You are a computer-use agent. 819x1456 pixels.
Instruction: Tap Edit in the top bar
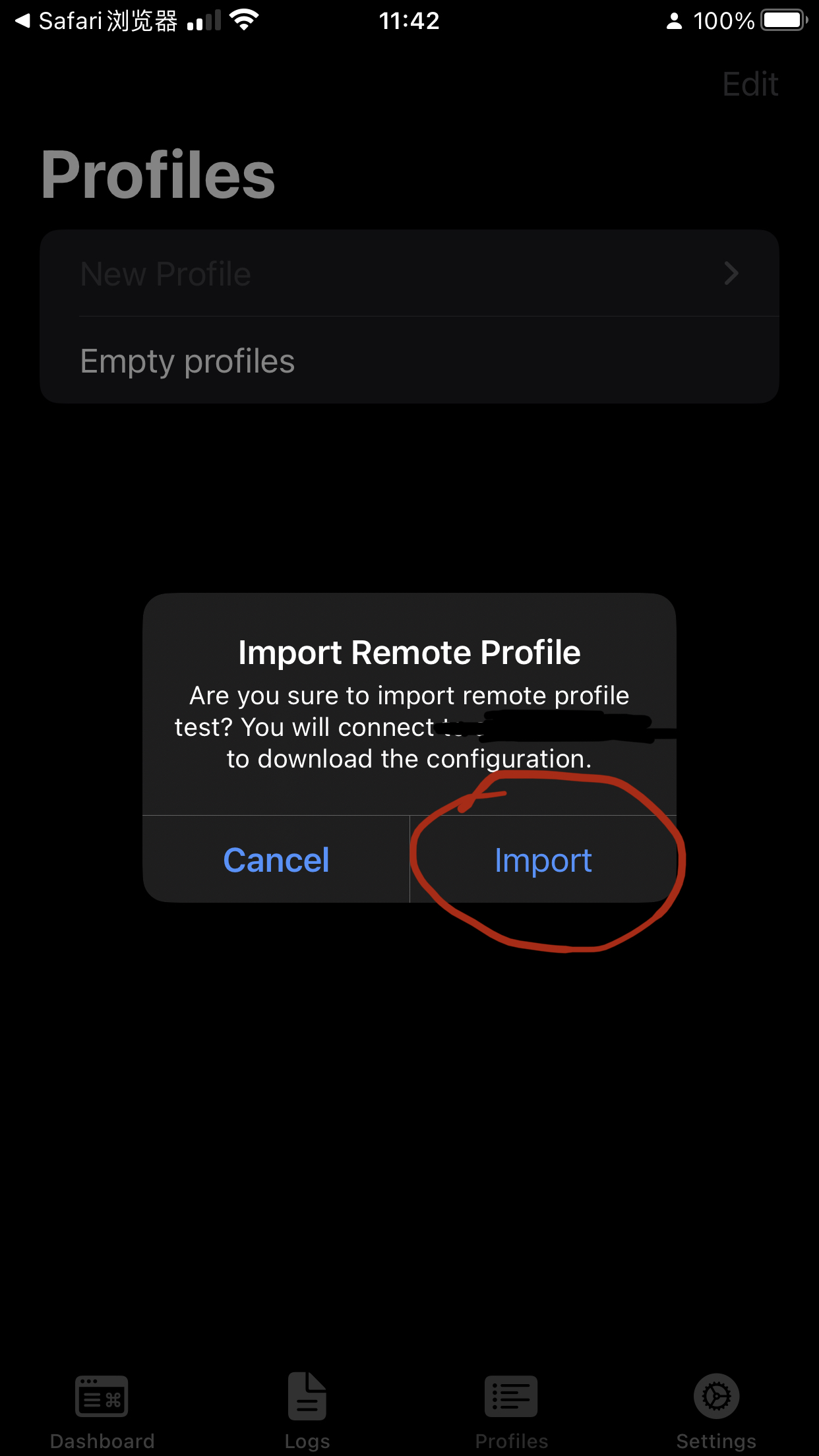click(750, 84)
